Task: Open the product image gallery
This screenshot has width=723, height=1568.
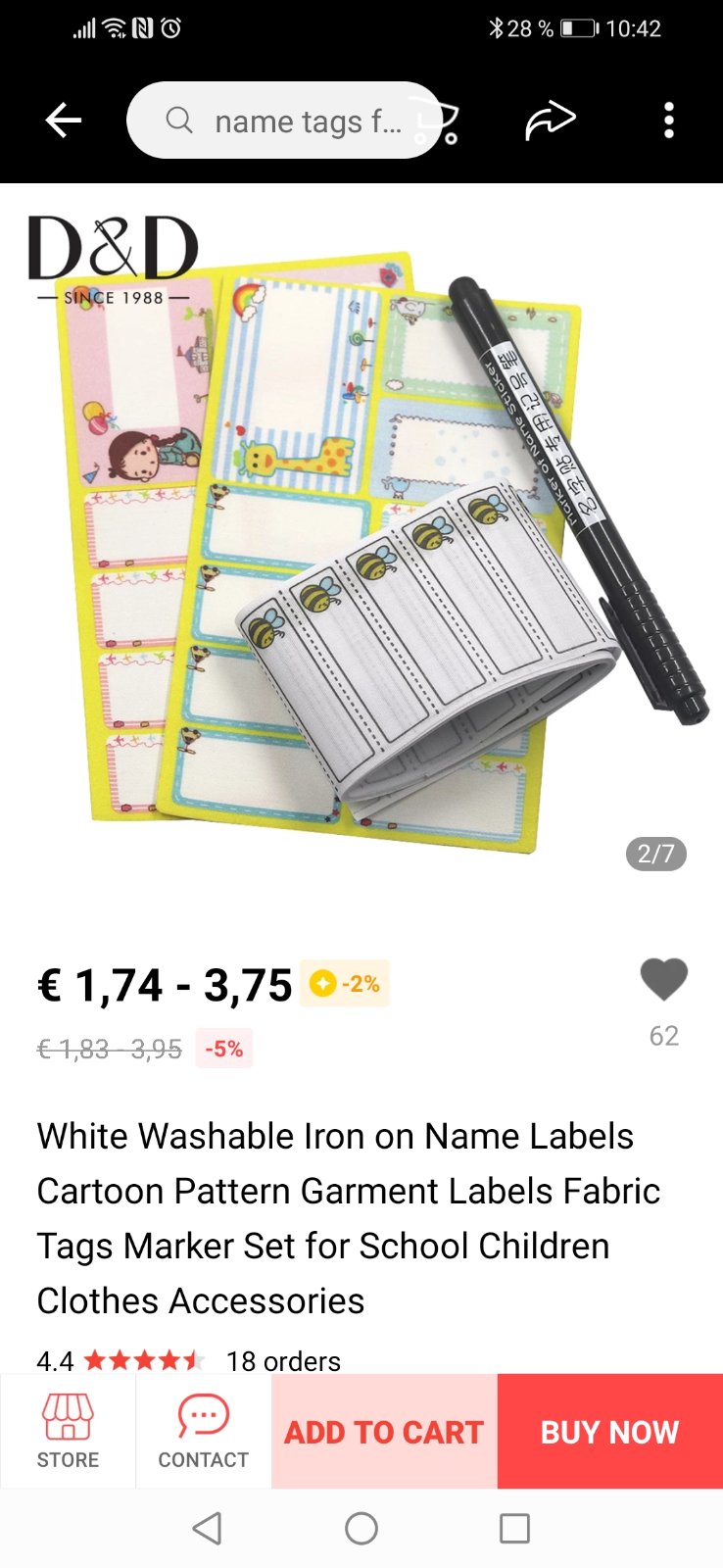Action: (x=362, y=549)
